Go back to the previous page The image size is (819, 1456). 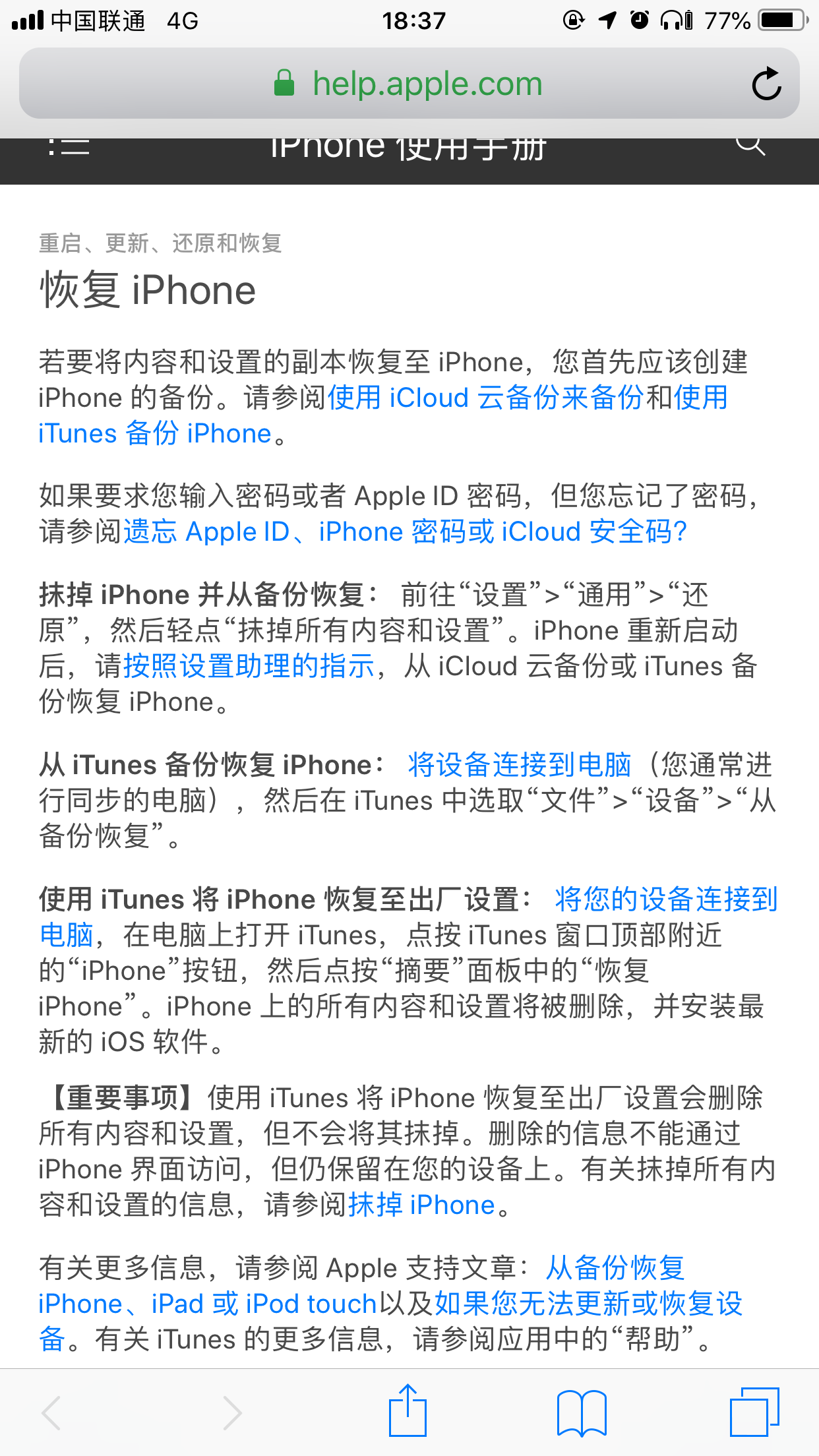[x=51, y=1412]
